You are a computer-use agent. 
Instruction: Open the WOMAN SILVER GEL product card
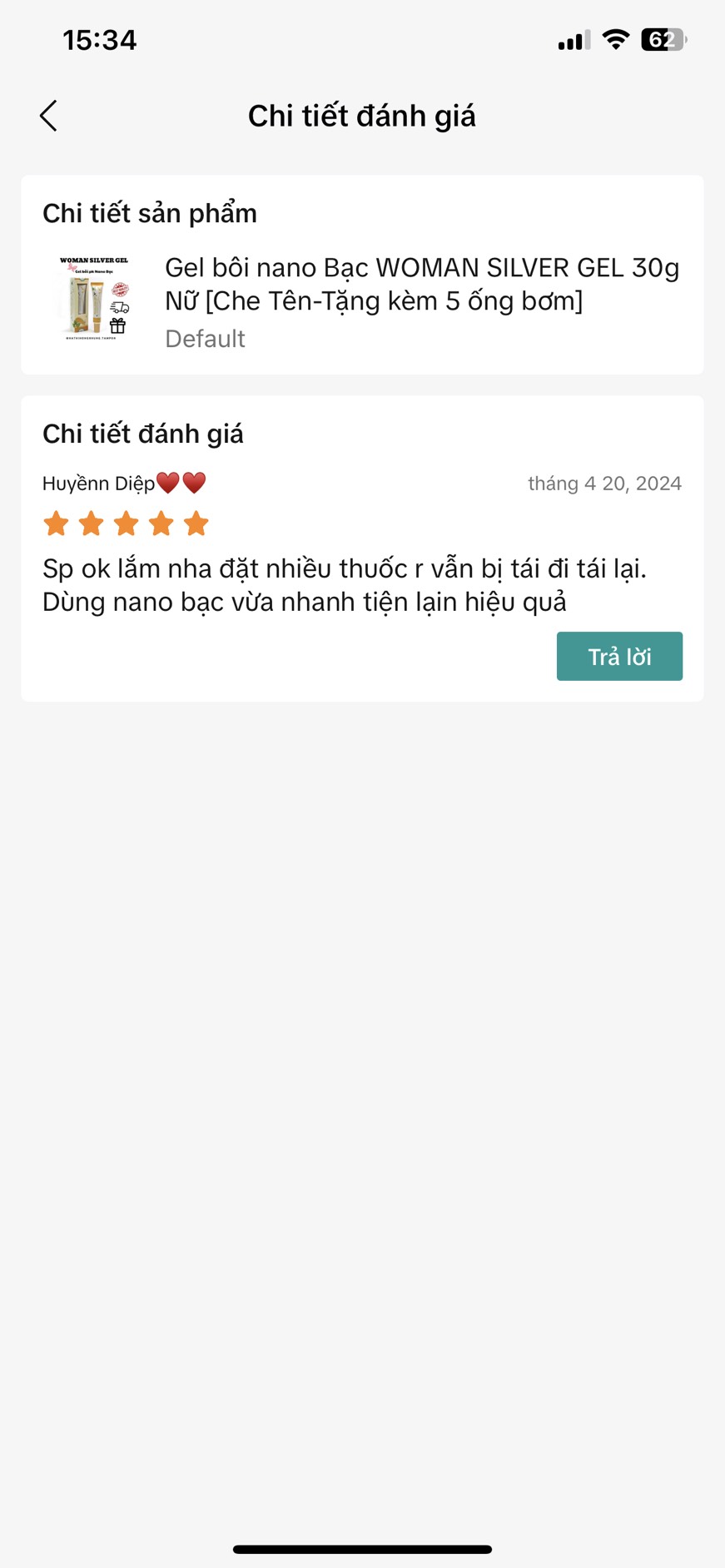(x=362, y=300)
